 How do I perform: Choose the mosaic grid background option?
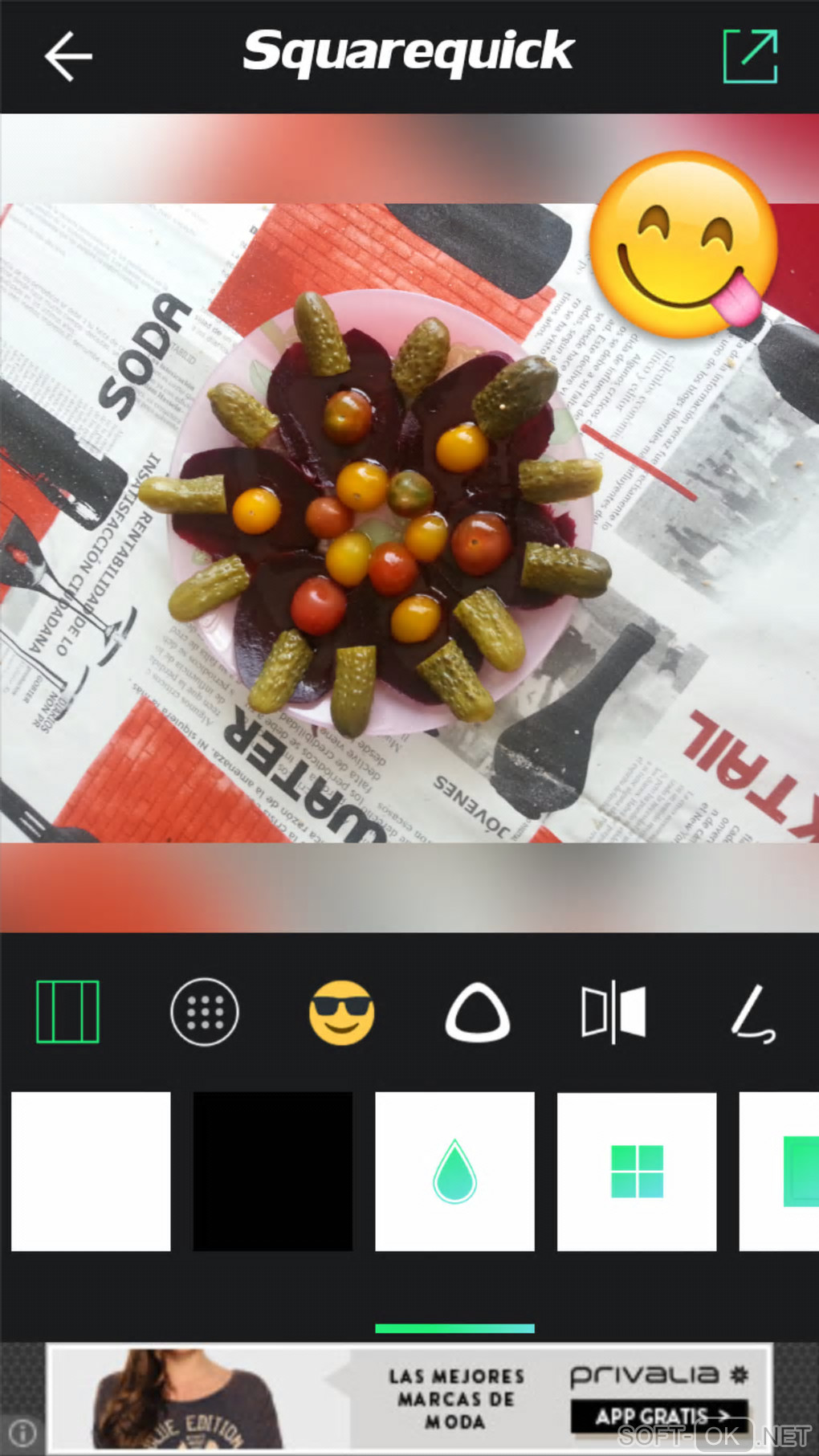(x=637, y=1171)
